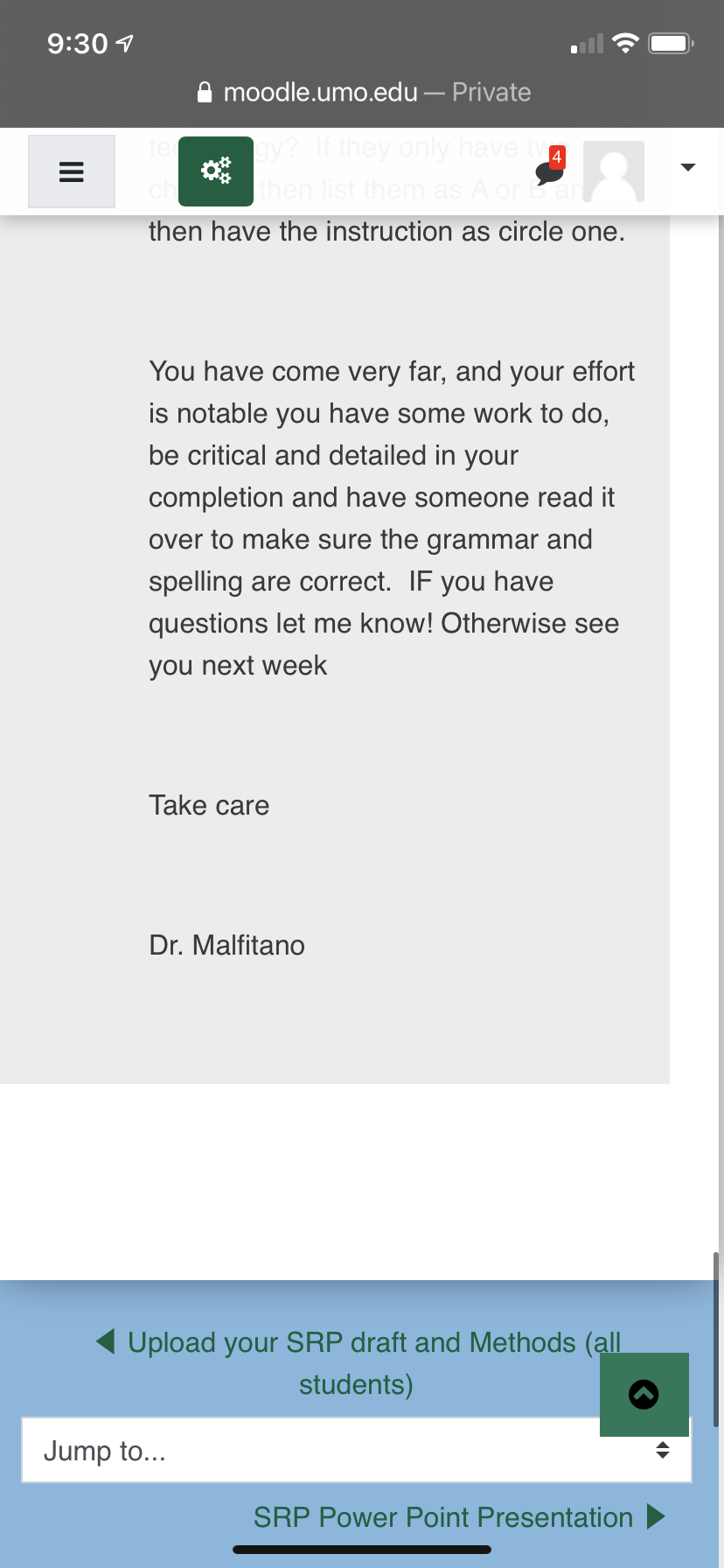
Task: Tap the moodle.umo.edu address bar
Action: point(364,93)
